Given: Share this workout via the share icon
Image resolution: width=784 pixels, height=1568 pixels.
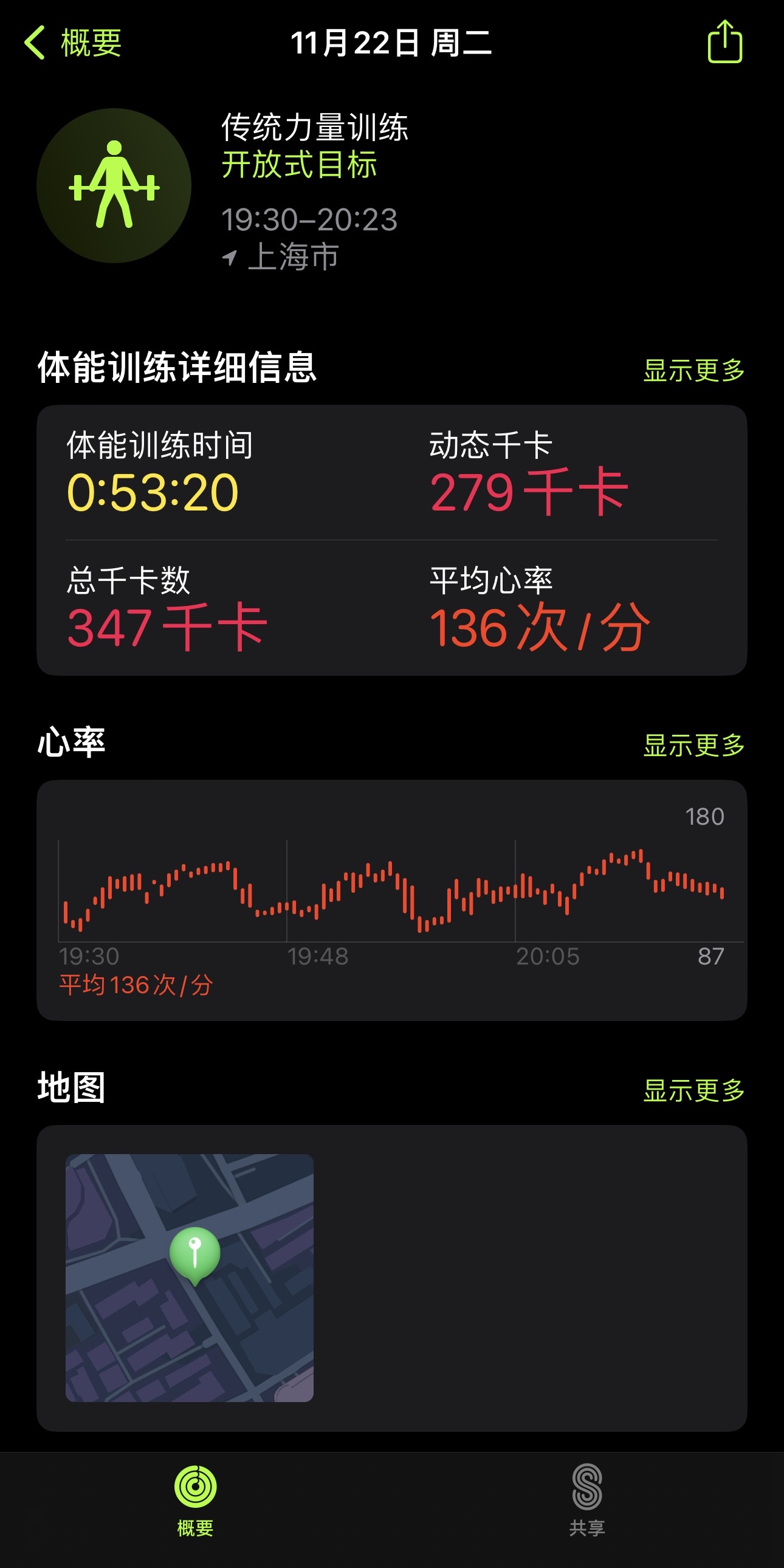Looking at the screenshot, I should tap(724, 41).
